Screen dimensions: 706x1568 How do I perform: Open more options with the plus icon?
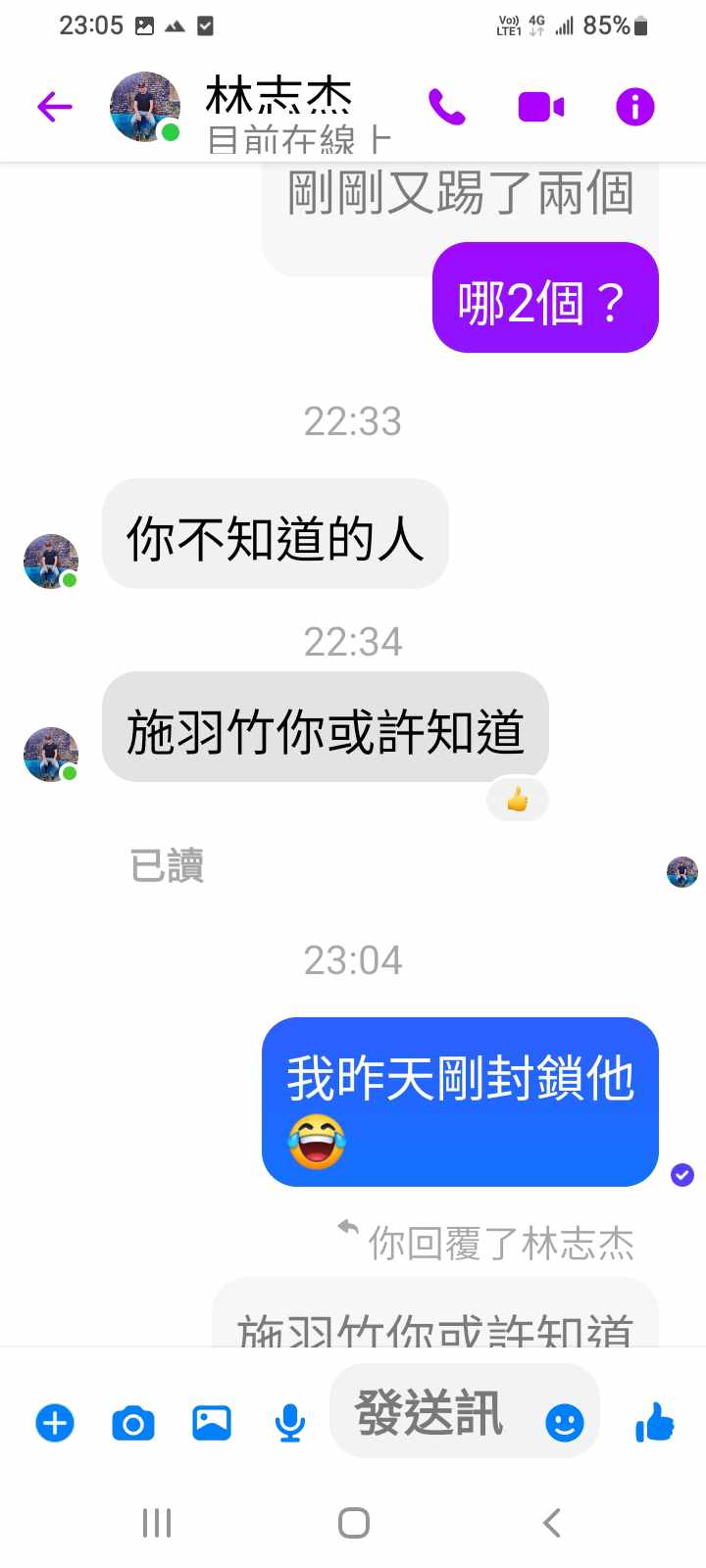pyautogui.click(x=55, y=1422)
